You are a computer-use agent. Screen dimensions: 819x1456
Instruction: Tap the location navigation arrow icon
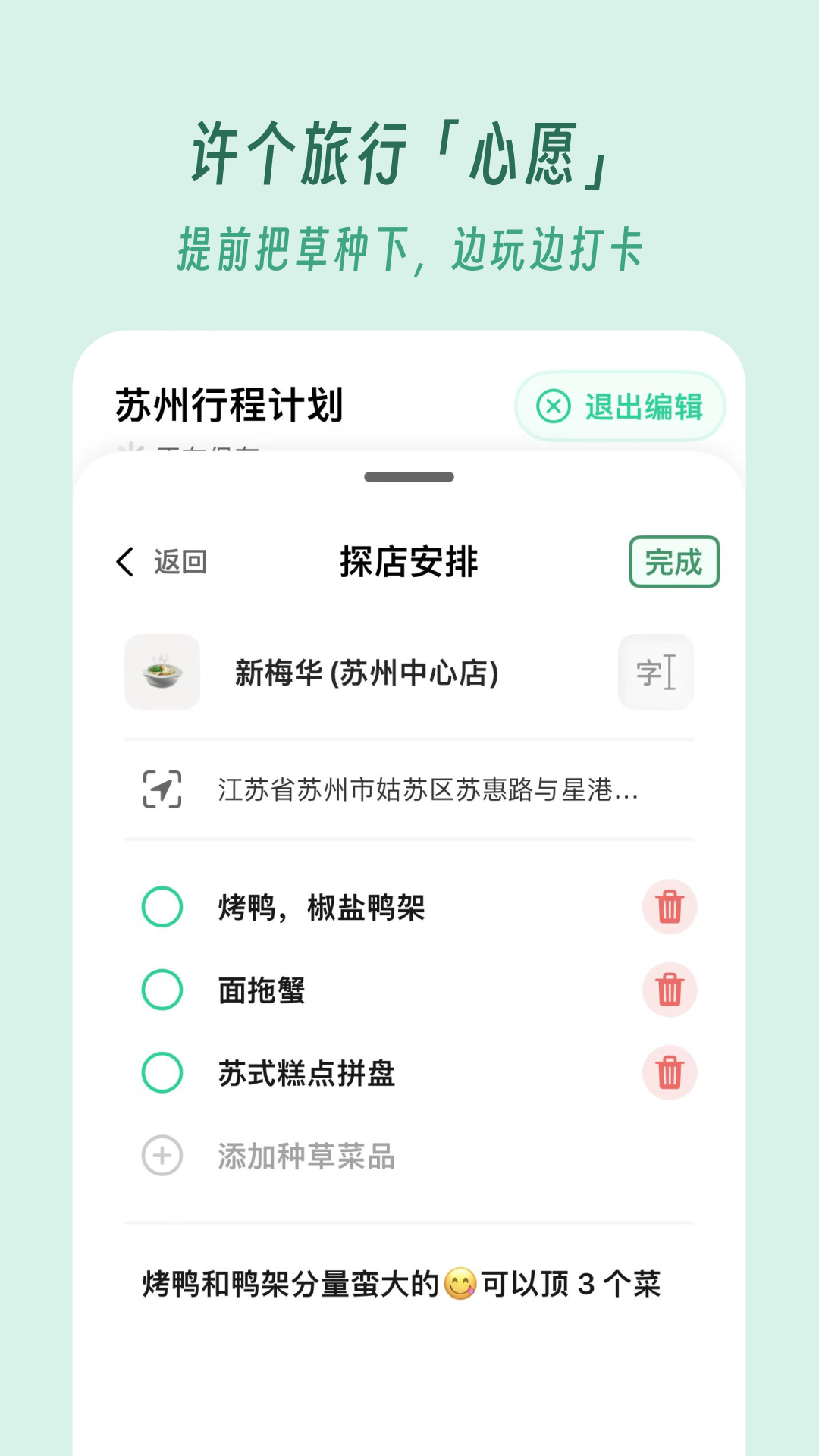tap(162, 791)
